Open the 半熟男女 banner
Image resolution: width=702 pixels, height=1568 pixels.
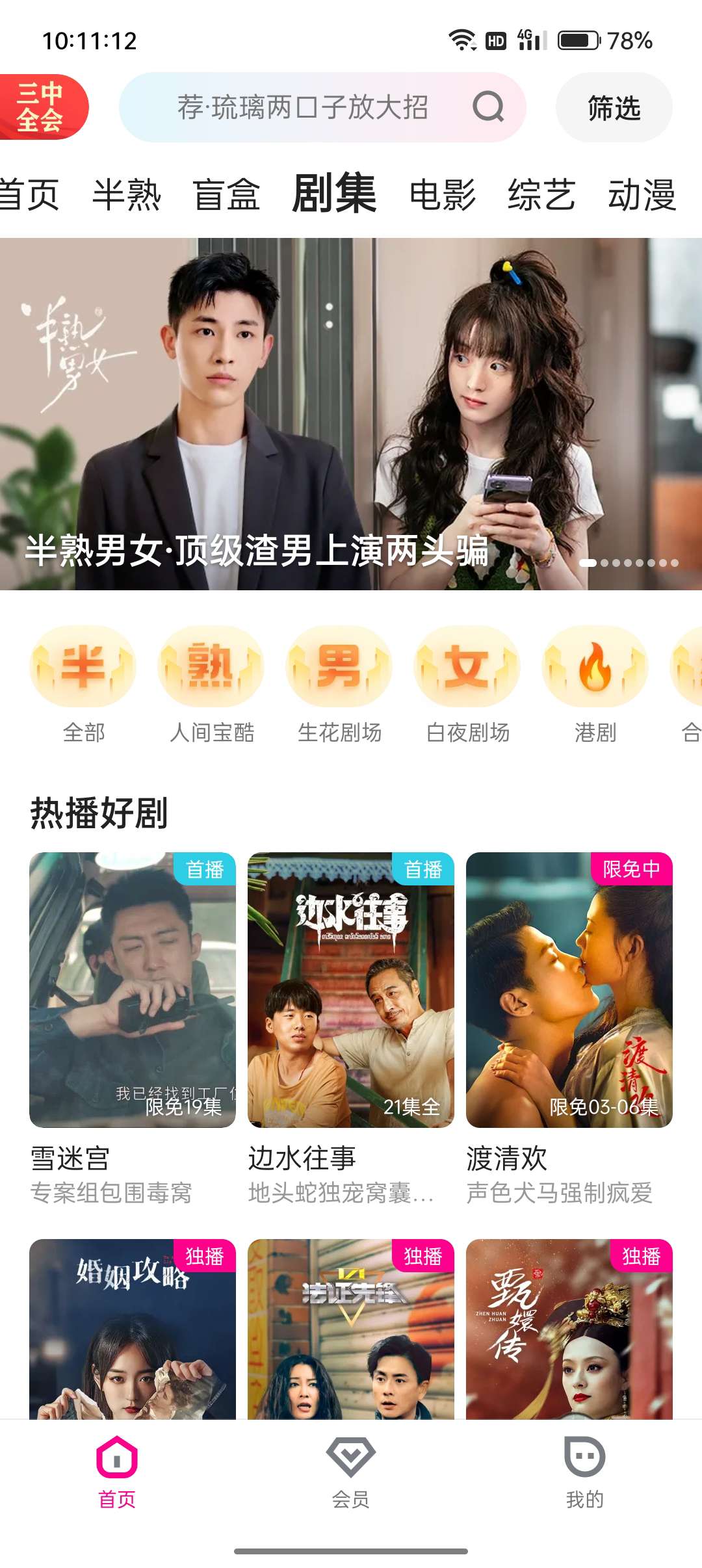coord(351,413)
